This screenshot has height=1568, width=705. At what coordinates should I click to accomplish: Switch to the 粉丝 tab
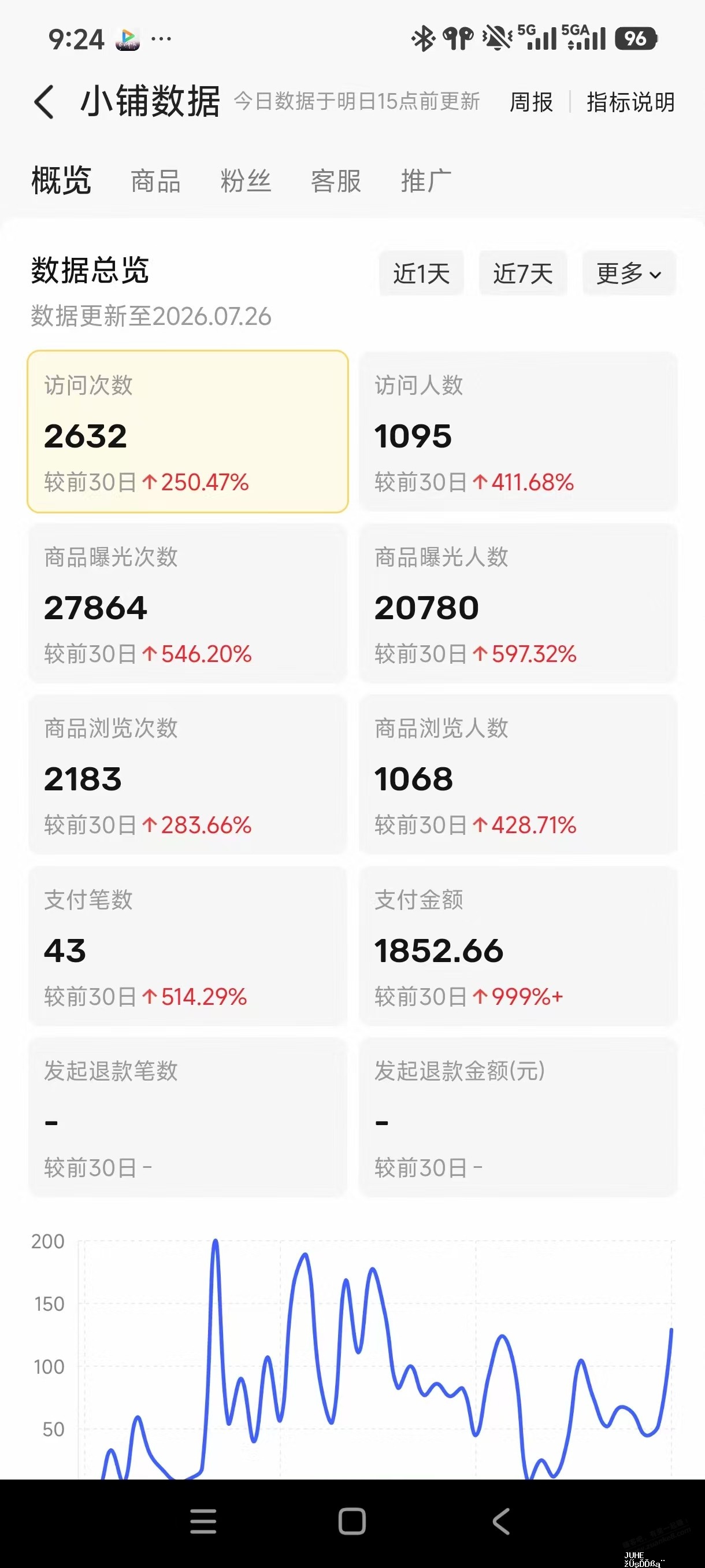pyautogui.click(x=246, y=181)
